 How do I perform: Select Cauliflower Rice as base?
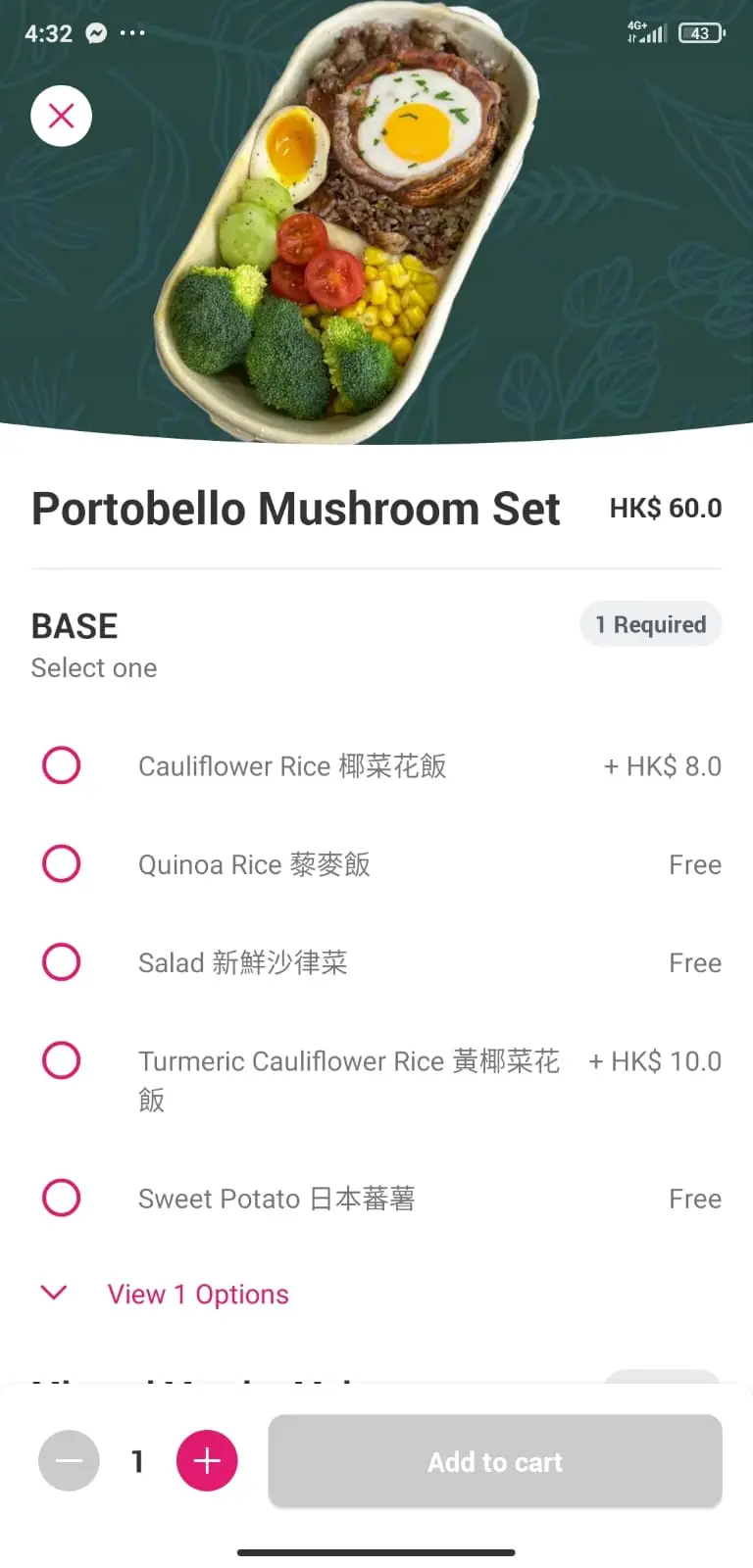[61, 765]
